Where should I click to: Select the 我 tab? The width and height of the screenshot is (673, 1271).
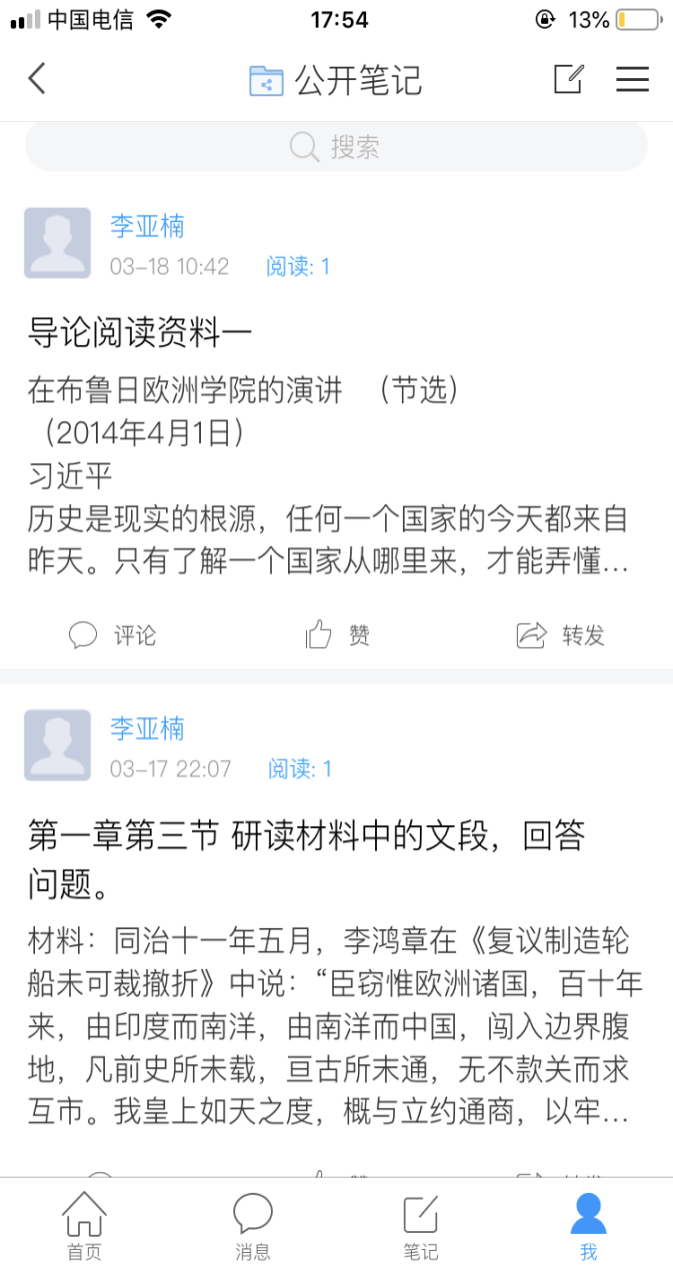(588, 1226)
